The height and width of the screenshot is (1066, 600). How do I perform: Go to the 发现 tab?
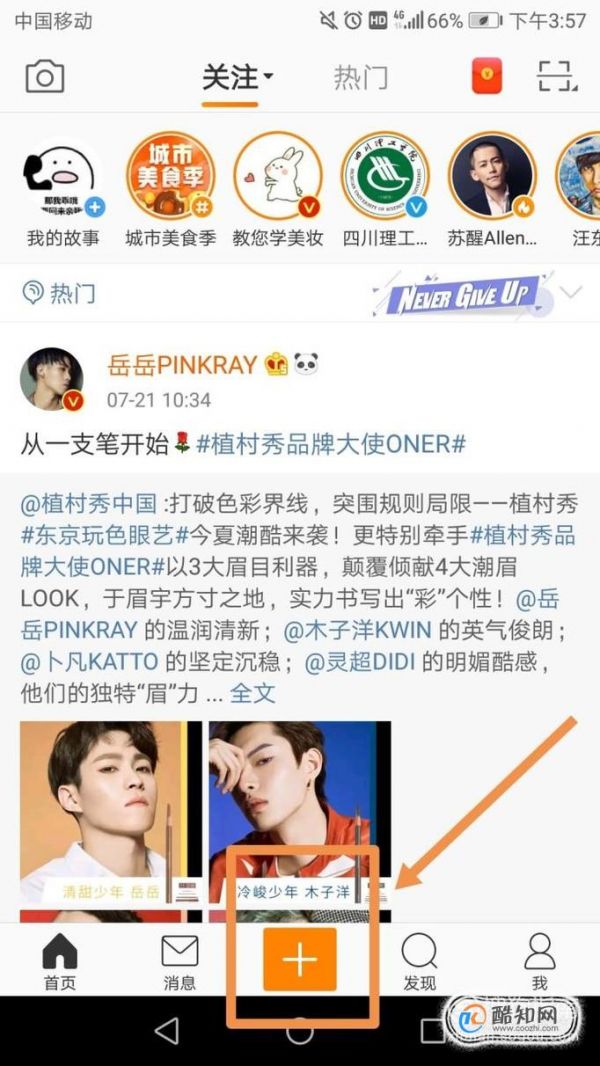(419, 962)
